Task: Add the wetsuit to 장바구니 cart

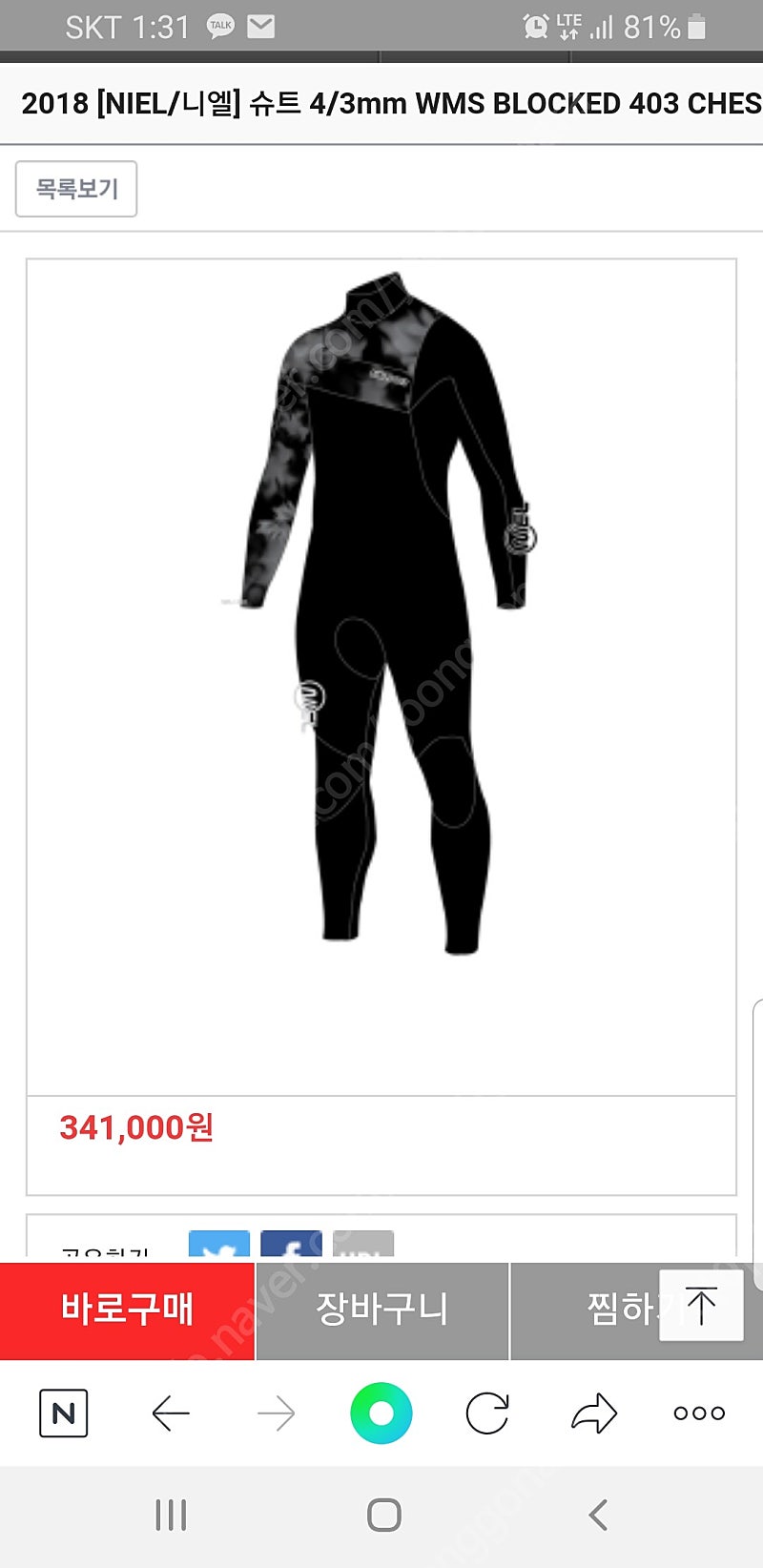Action: pyautogui.click(x=381, y=1310)
